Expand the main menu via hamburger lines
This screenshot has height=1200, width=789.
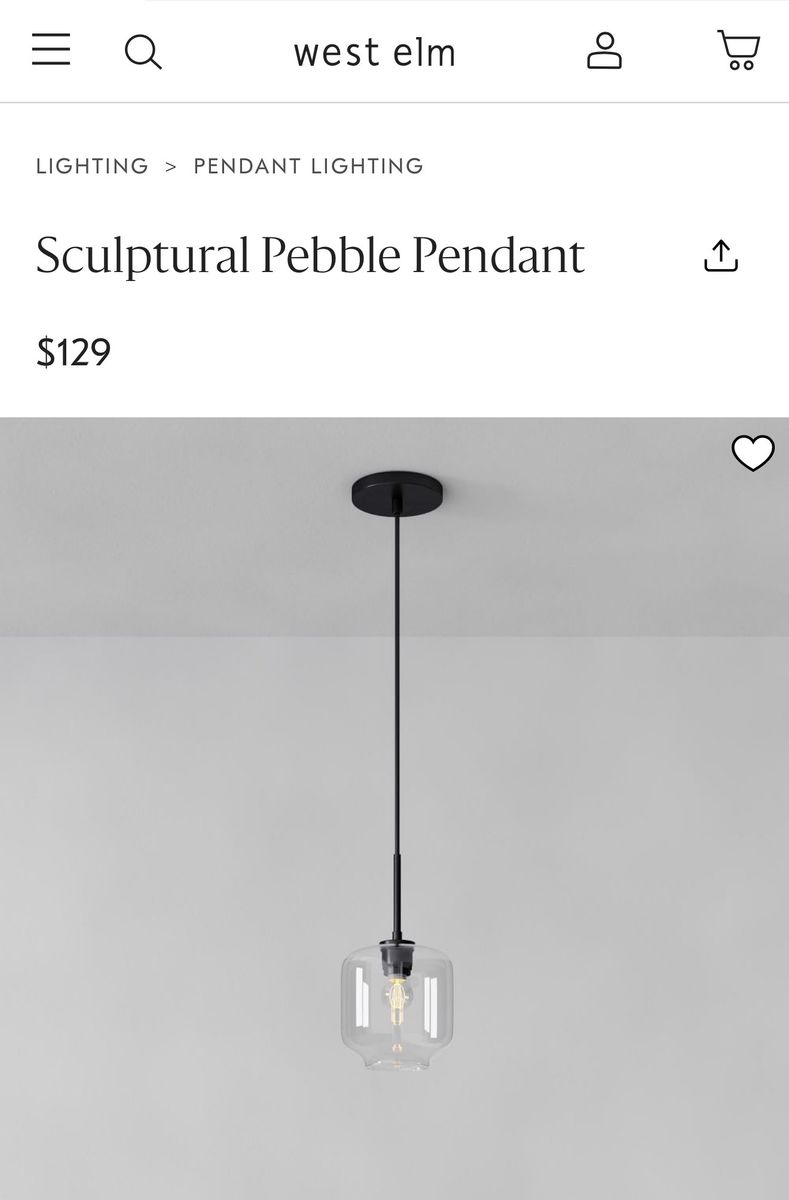[51, 51]
